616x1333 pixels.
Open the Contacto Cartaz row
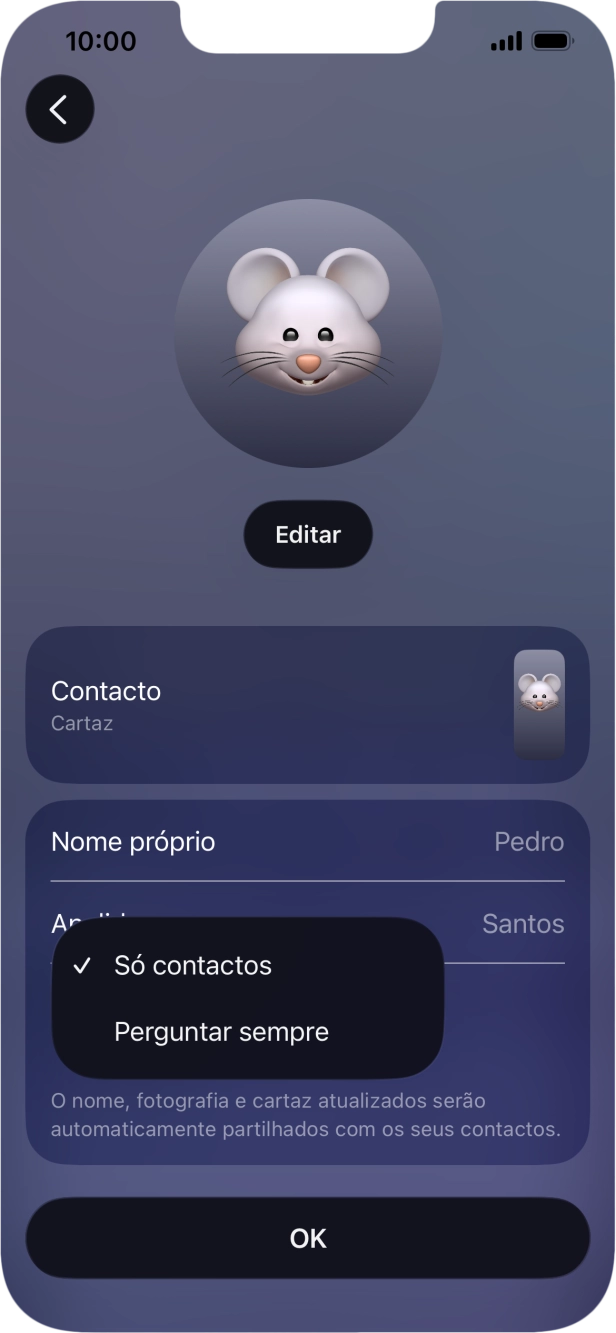coord(307,705)
